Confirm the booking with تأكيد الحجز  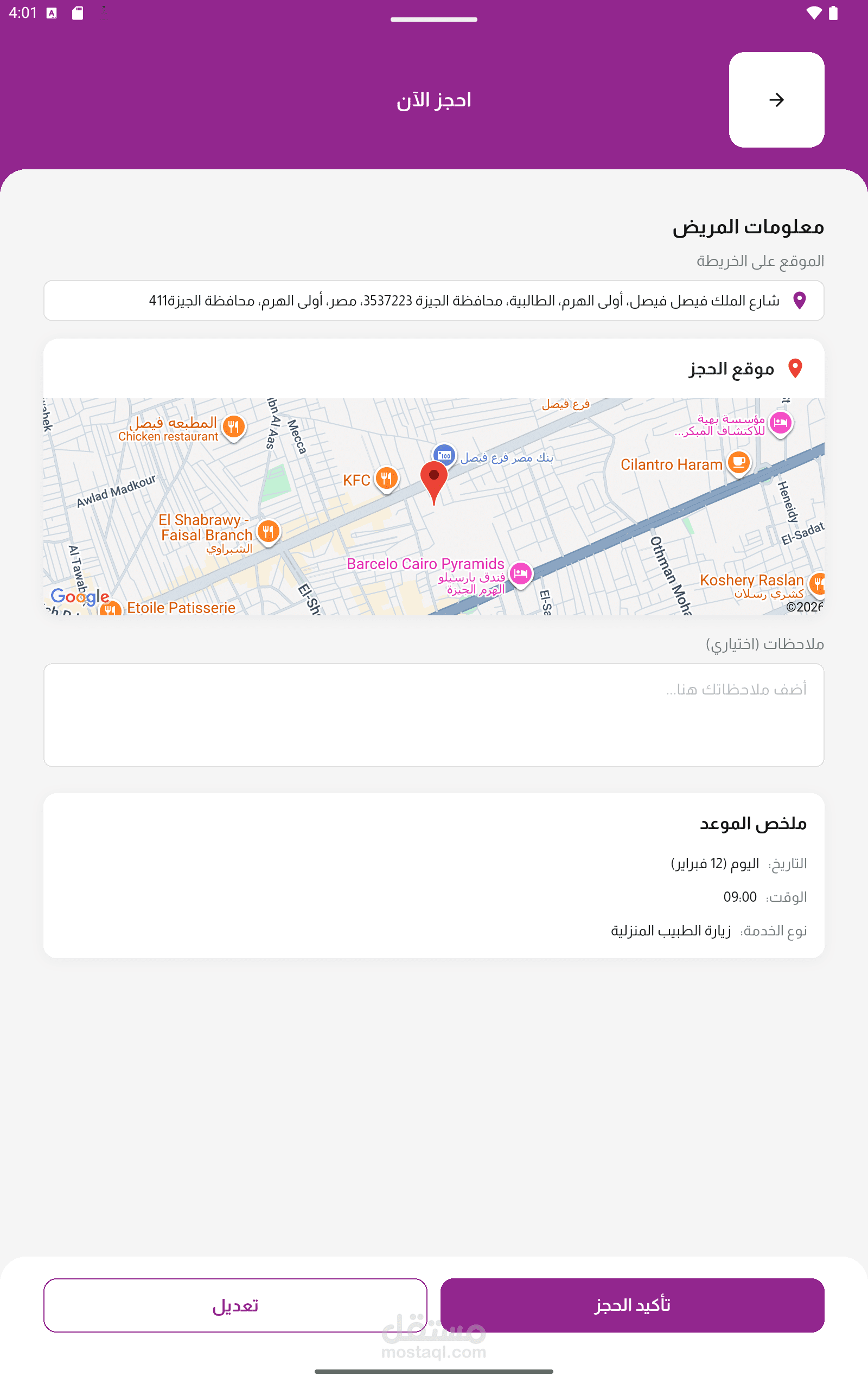coord(632,1305)
